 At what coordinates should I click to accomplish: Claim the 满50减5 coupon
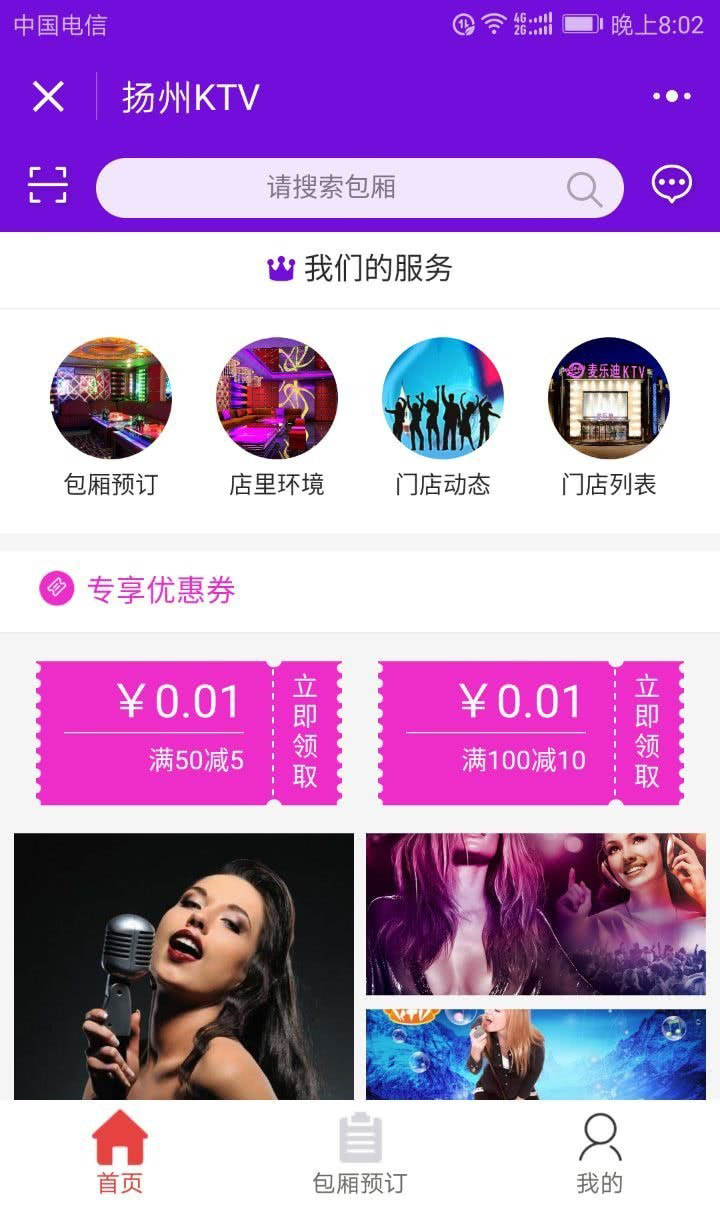coord(306,732)
